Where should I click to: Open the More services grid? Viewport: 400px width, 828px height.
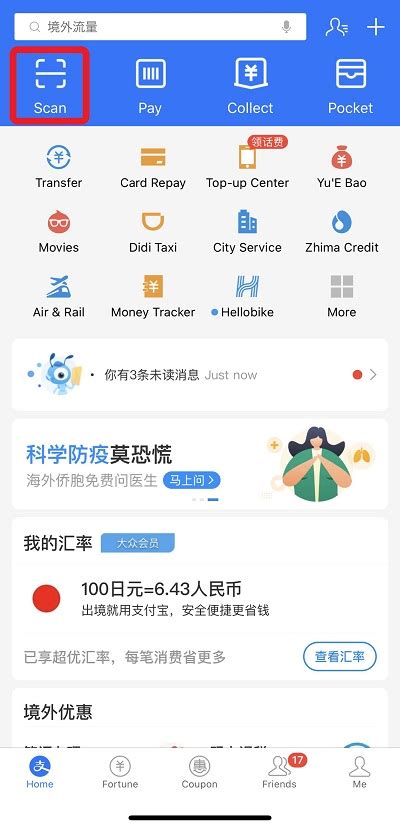[x=341, y=296]
